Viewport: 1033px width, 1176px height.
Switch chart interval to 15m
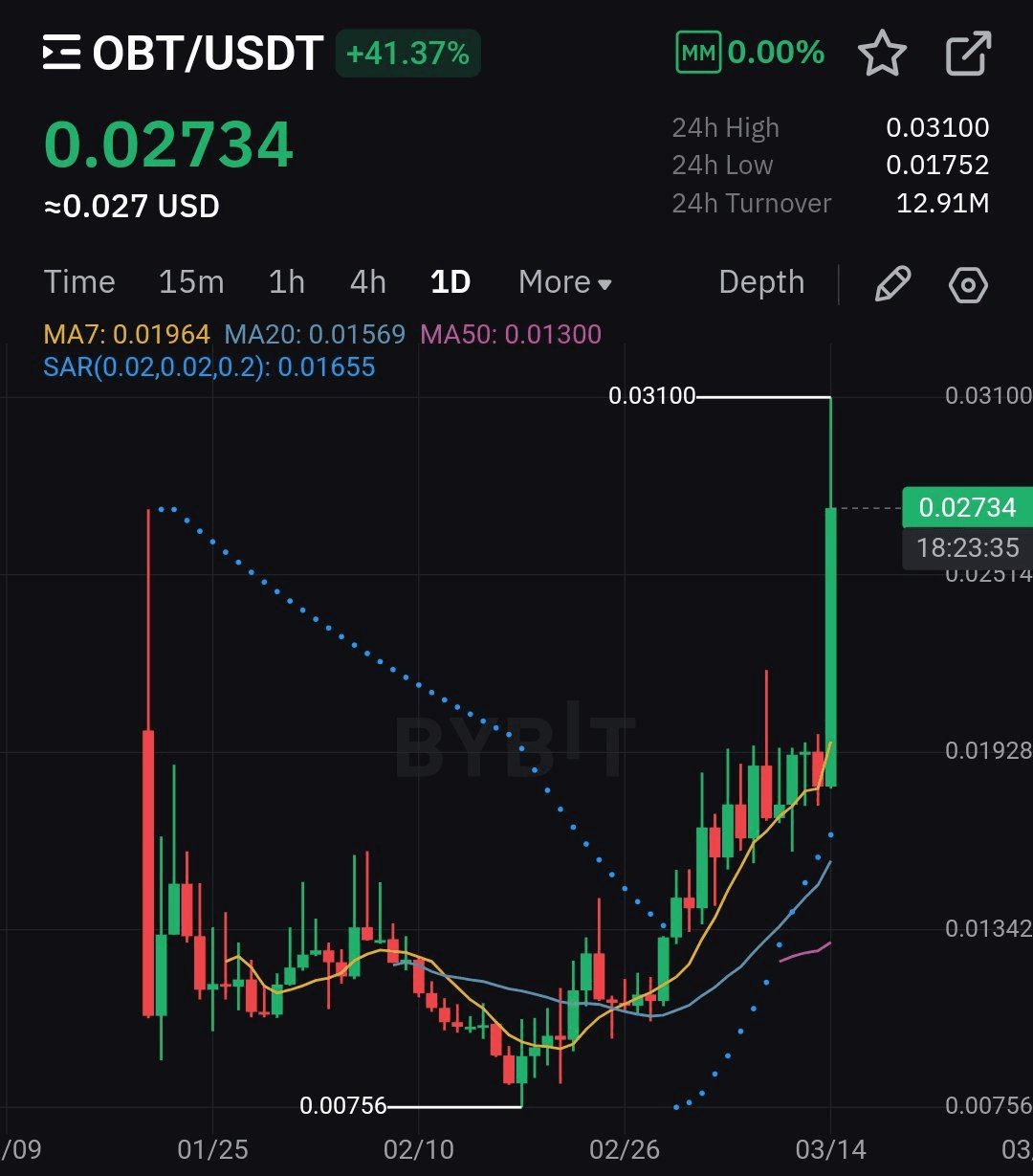tap(191, 282)
